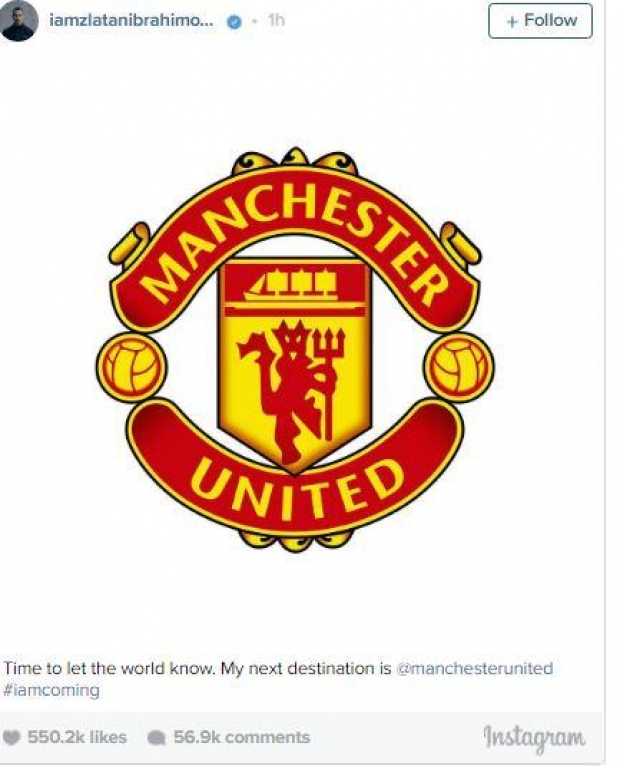Follow the iamzlatanibrahimovic account
This screenshot has height=766, width=620.
[540, 20]
